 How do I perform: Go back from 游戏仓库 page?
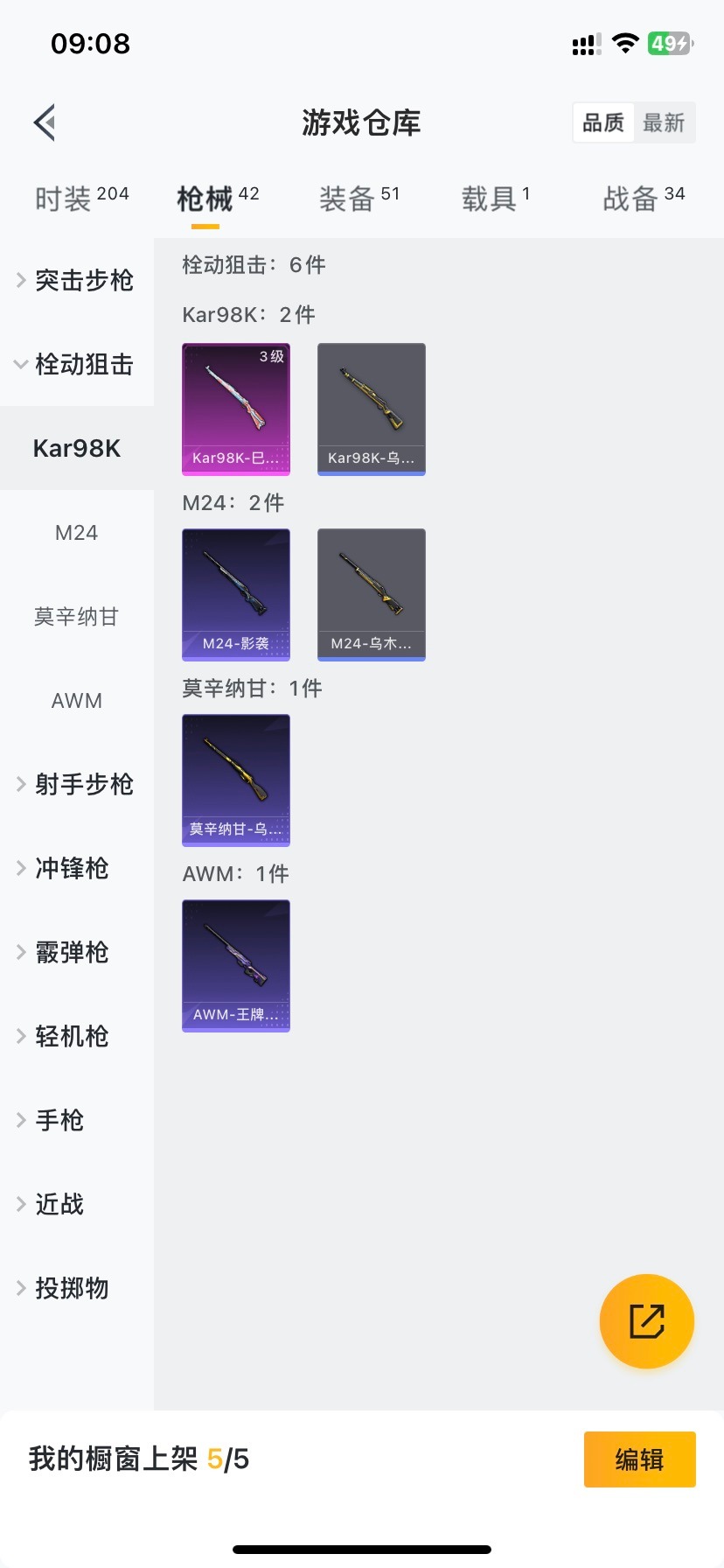45,122
